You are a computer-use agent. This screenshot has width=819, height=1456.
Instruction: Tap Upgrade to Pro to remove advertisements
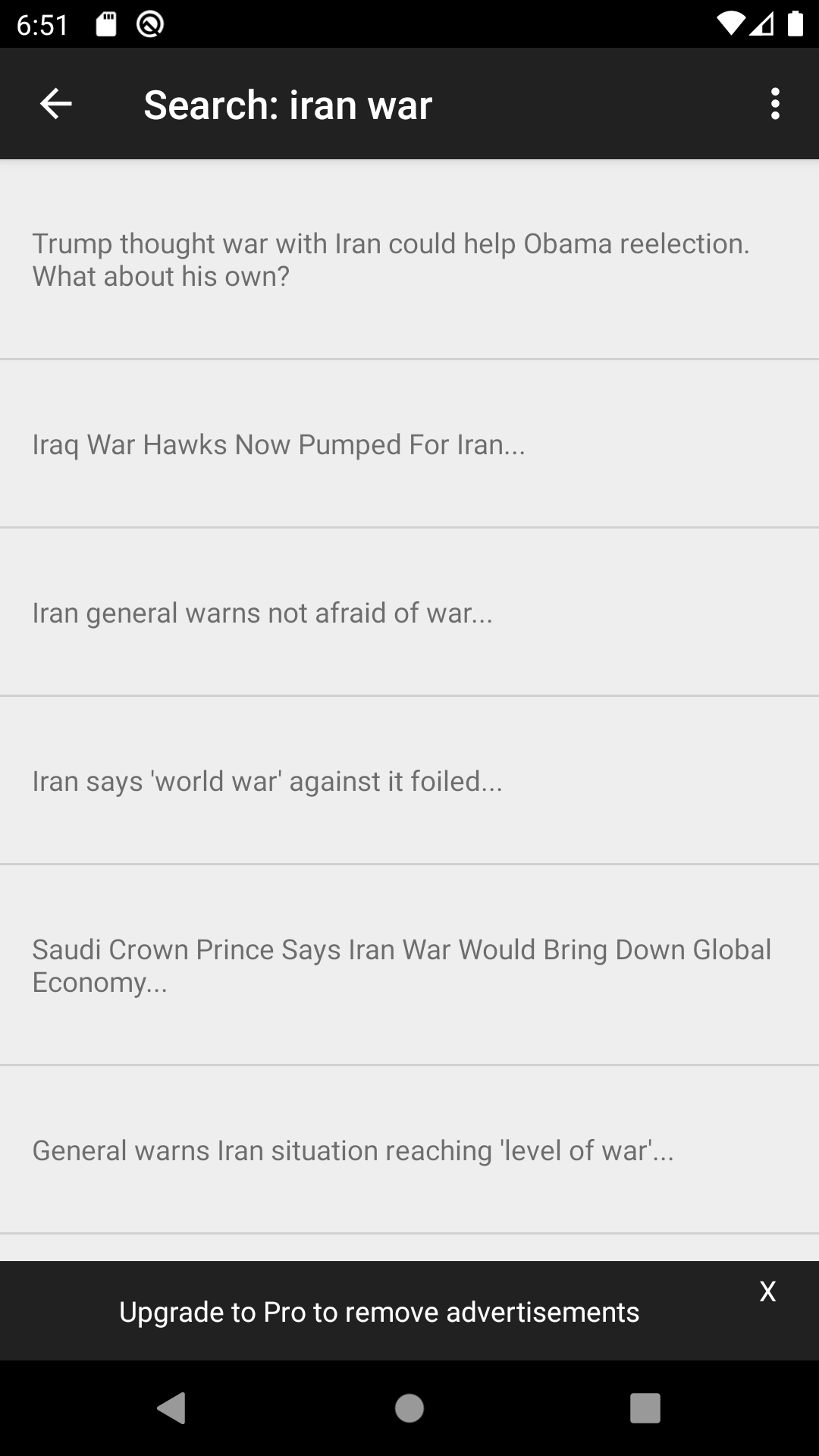(x=379, y=1311)
